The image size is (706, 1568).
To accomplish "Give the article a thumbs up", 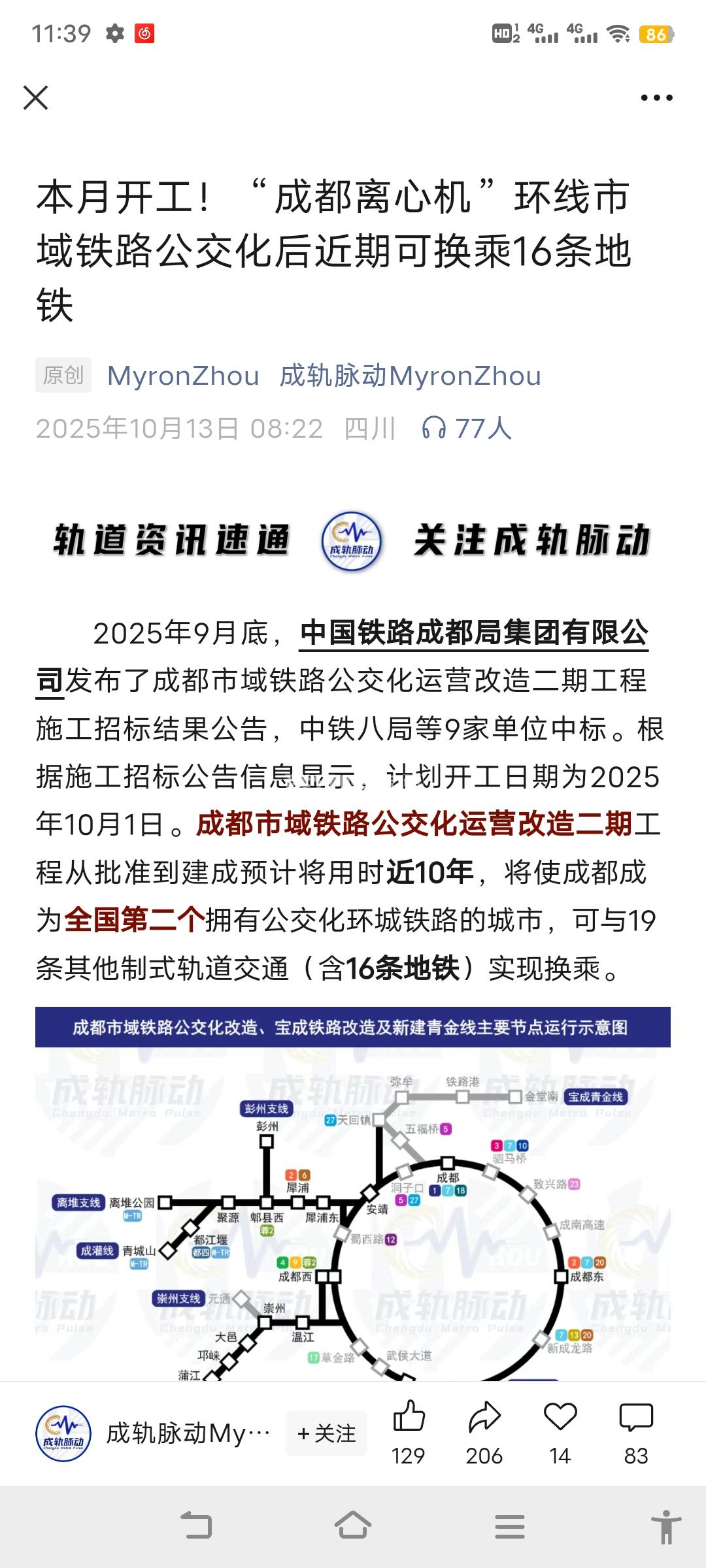I will (x=409, y=1418).
